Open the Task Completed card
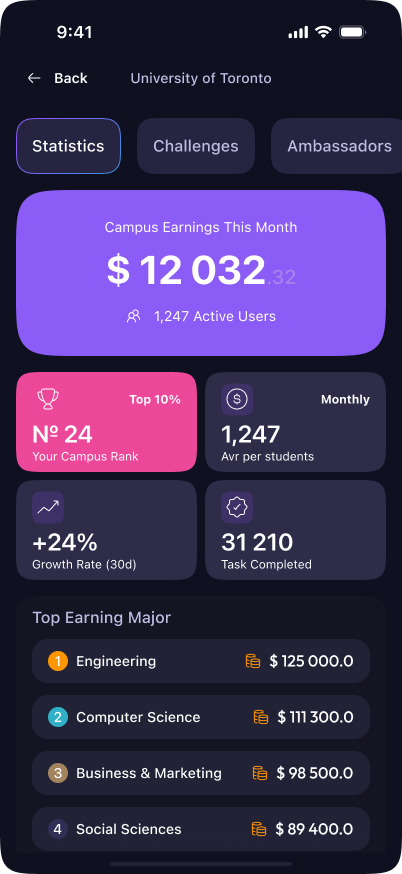Image resolution: width=402 pixels, height=874 pixels. (296, 530)
